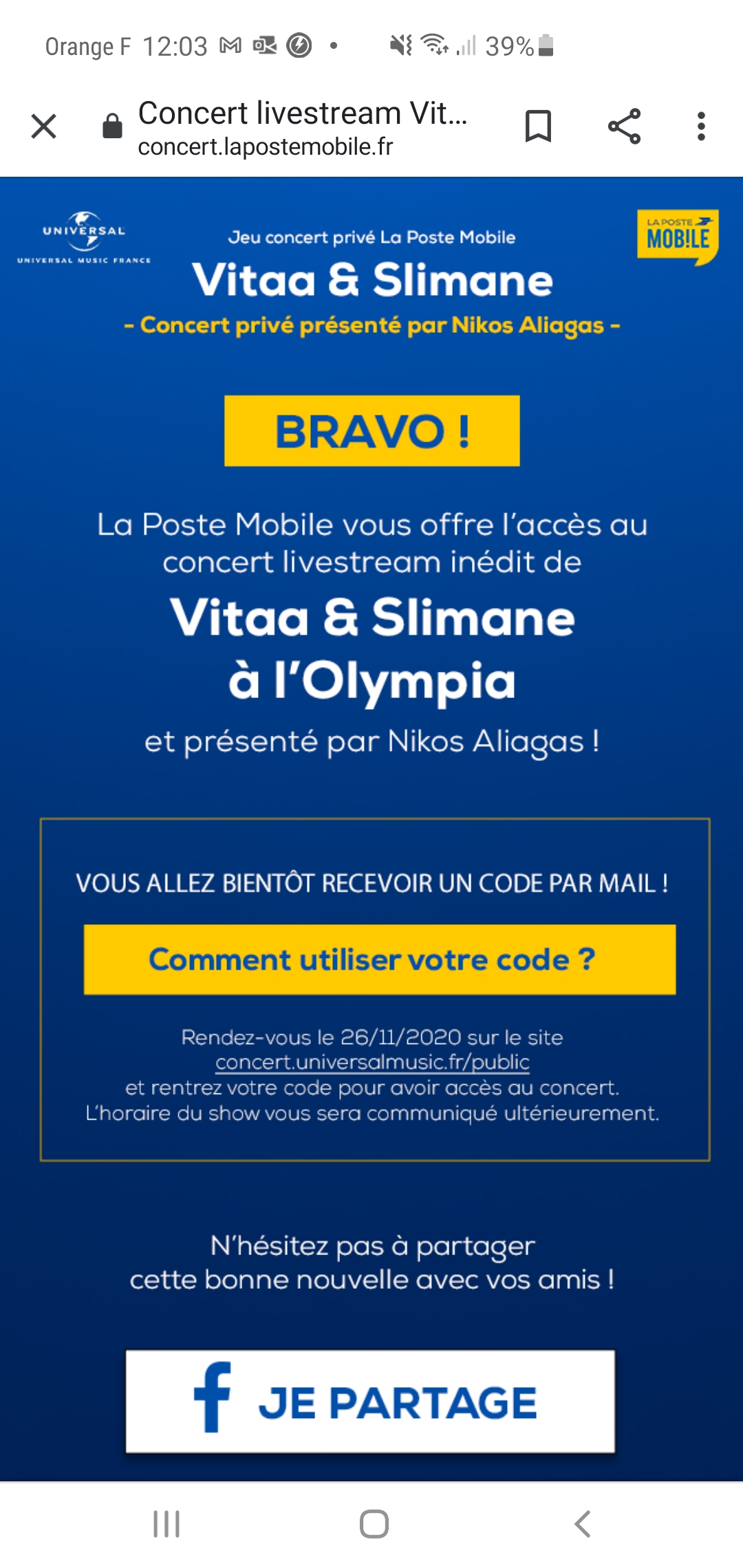743x1568 pixels.
Task: Go back using system navigation
Action: pos(582,1524)
